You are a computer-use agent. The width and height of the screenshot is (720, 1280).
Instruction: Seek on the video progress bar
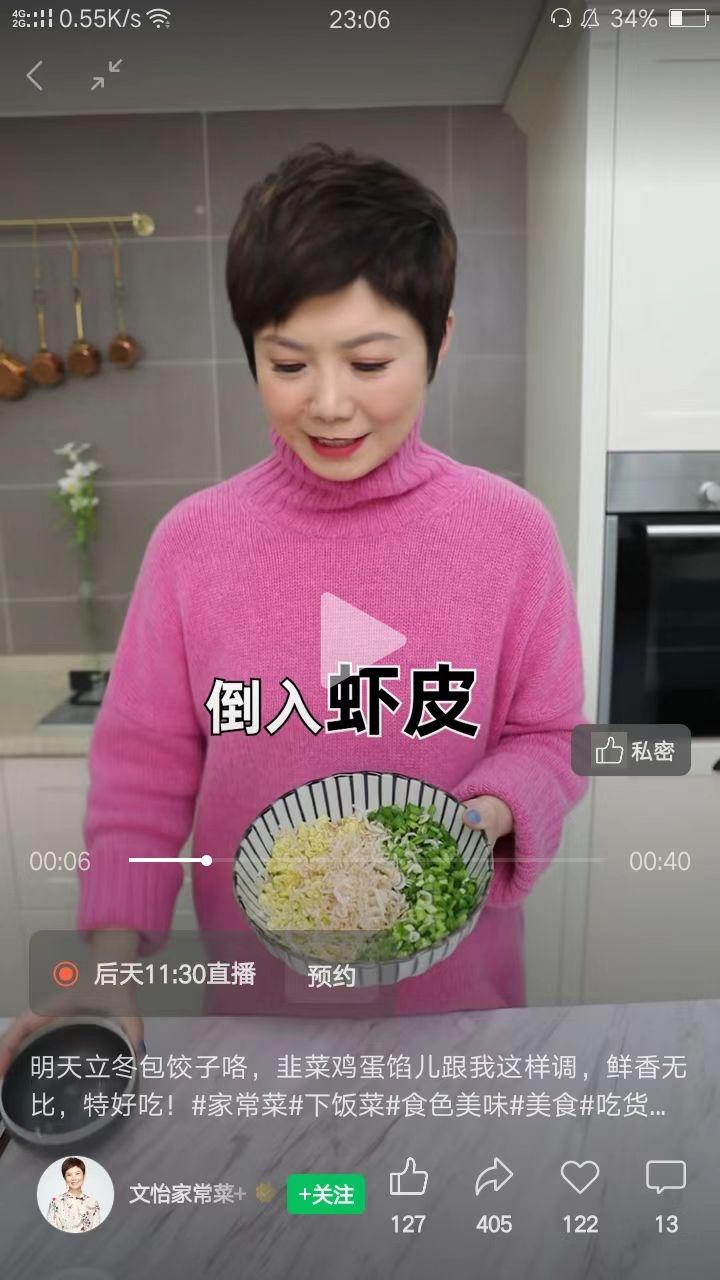[x=366, y=860]
